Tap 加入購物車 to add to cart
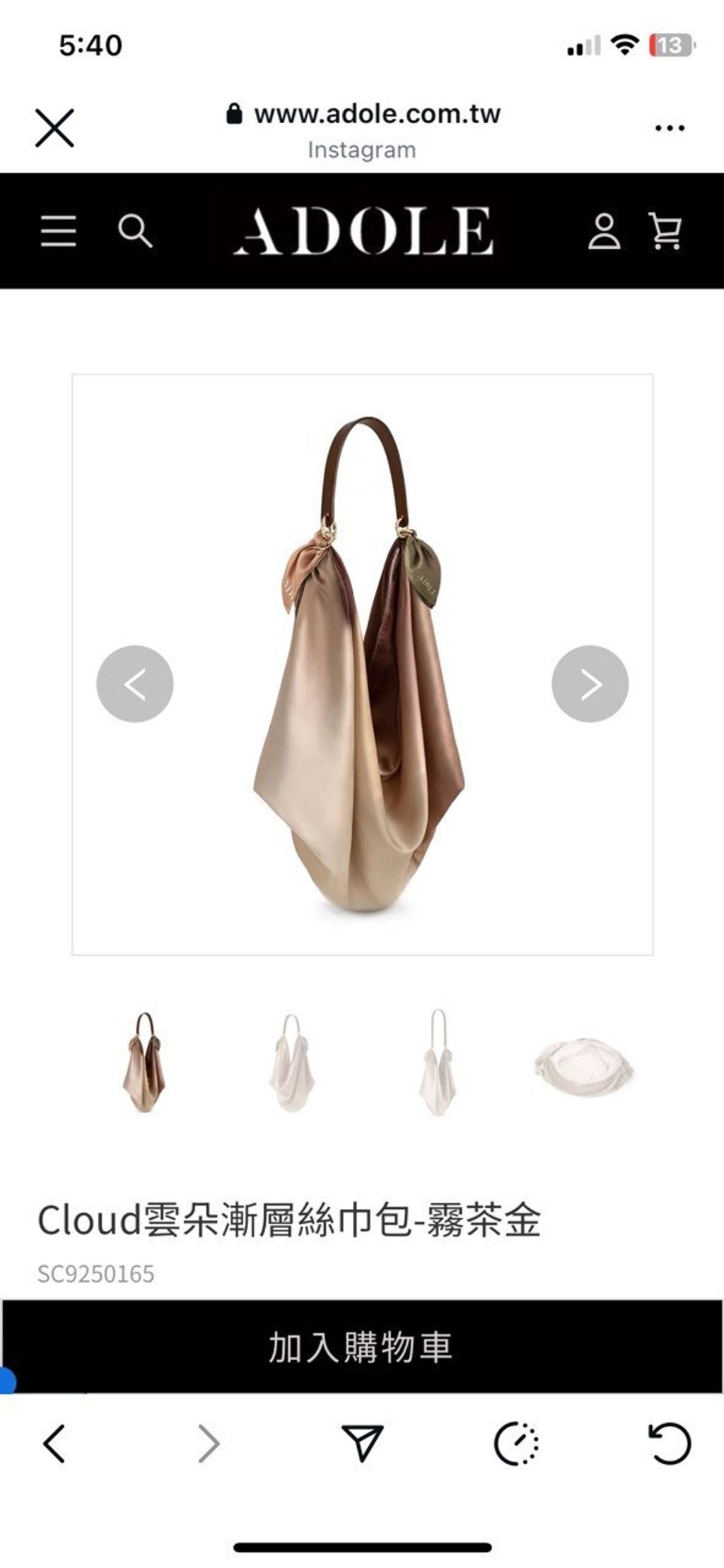The height and width of the screenshot is (1568, 724). (x=362, y=1347)
